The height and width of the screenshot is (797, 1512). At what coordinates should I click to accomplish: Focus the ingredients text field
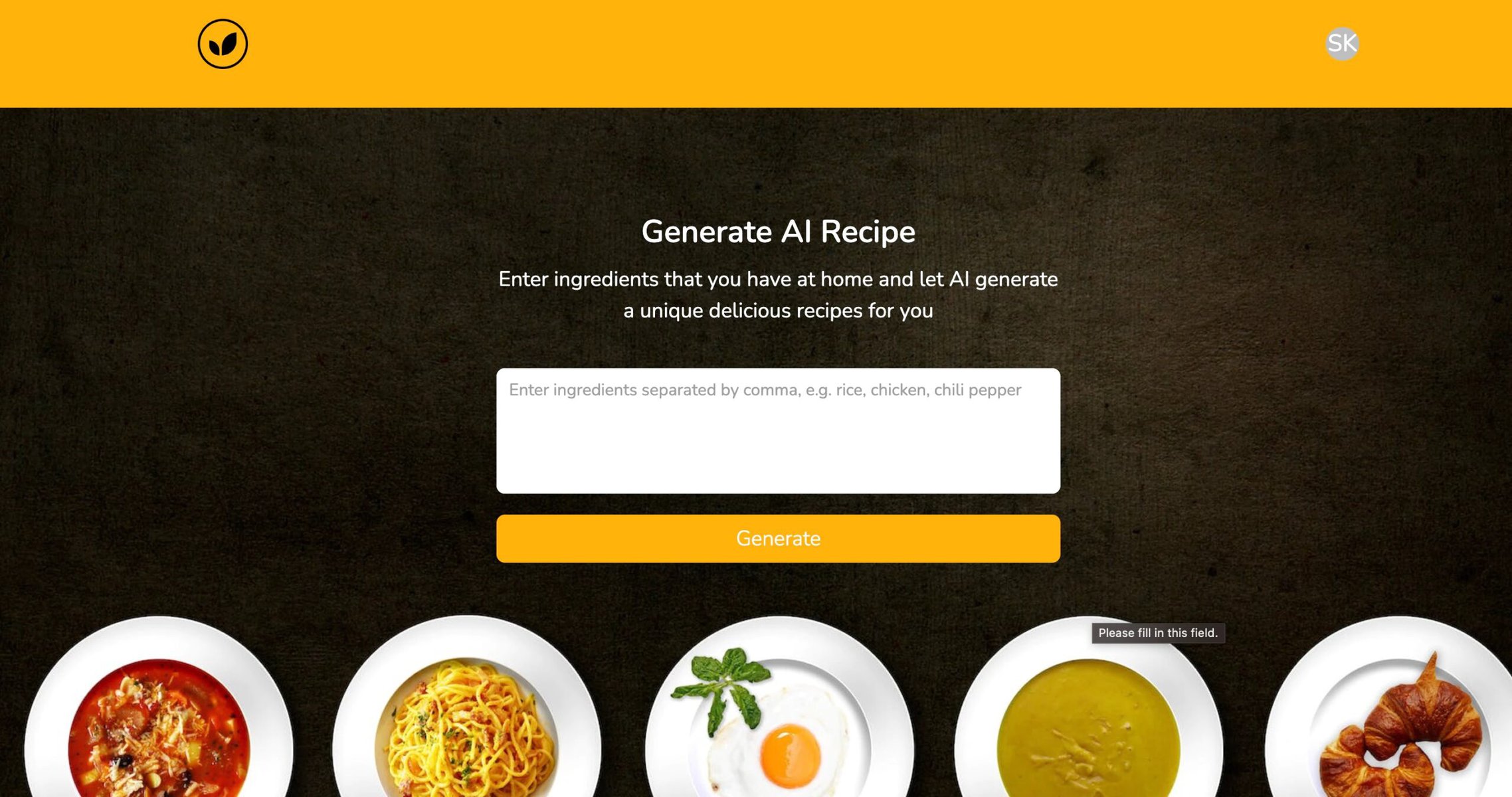click(x=778, y=430)
